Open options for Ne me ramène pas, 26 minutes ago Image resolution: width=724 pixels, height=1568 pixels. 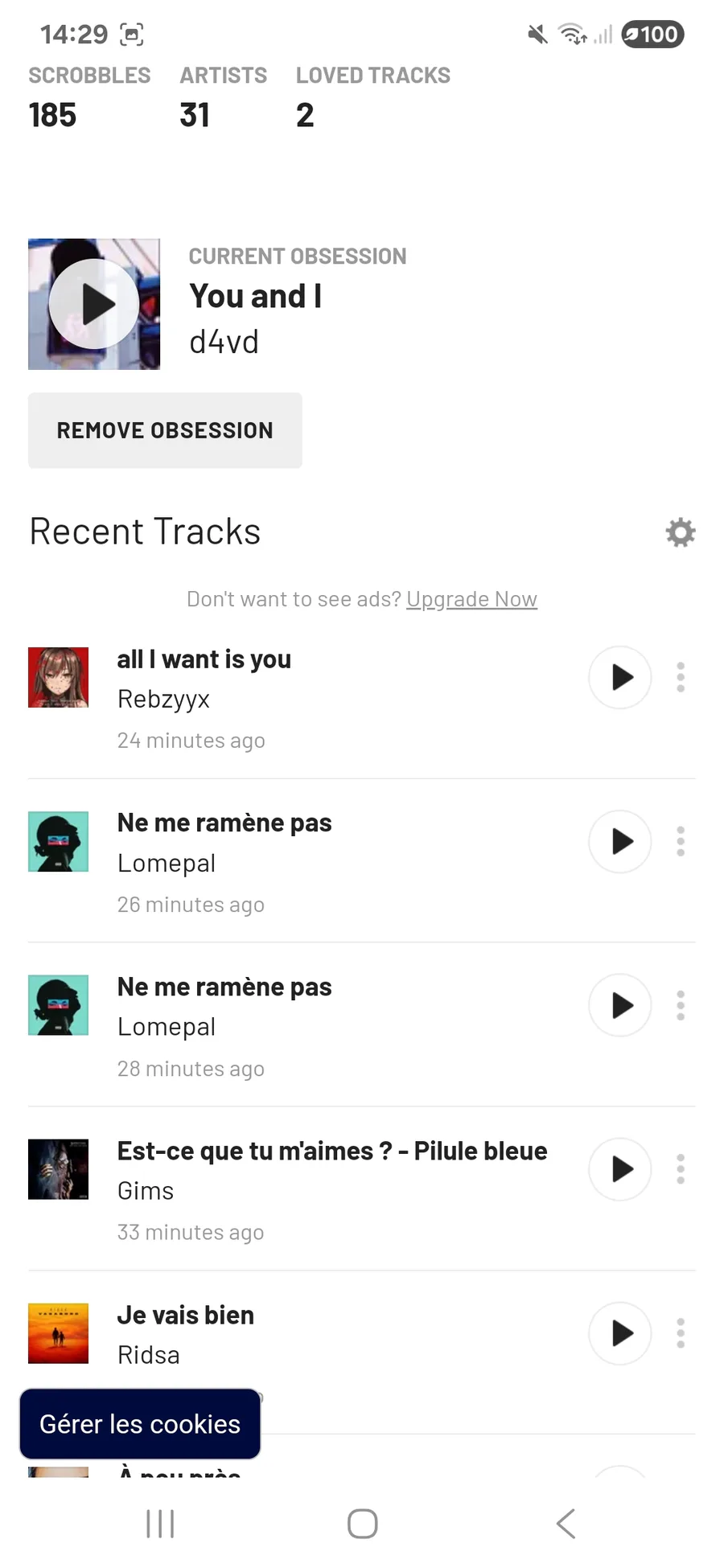(x=681, y=841)
